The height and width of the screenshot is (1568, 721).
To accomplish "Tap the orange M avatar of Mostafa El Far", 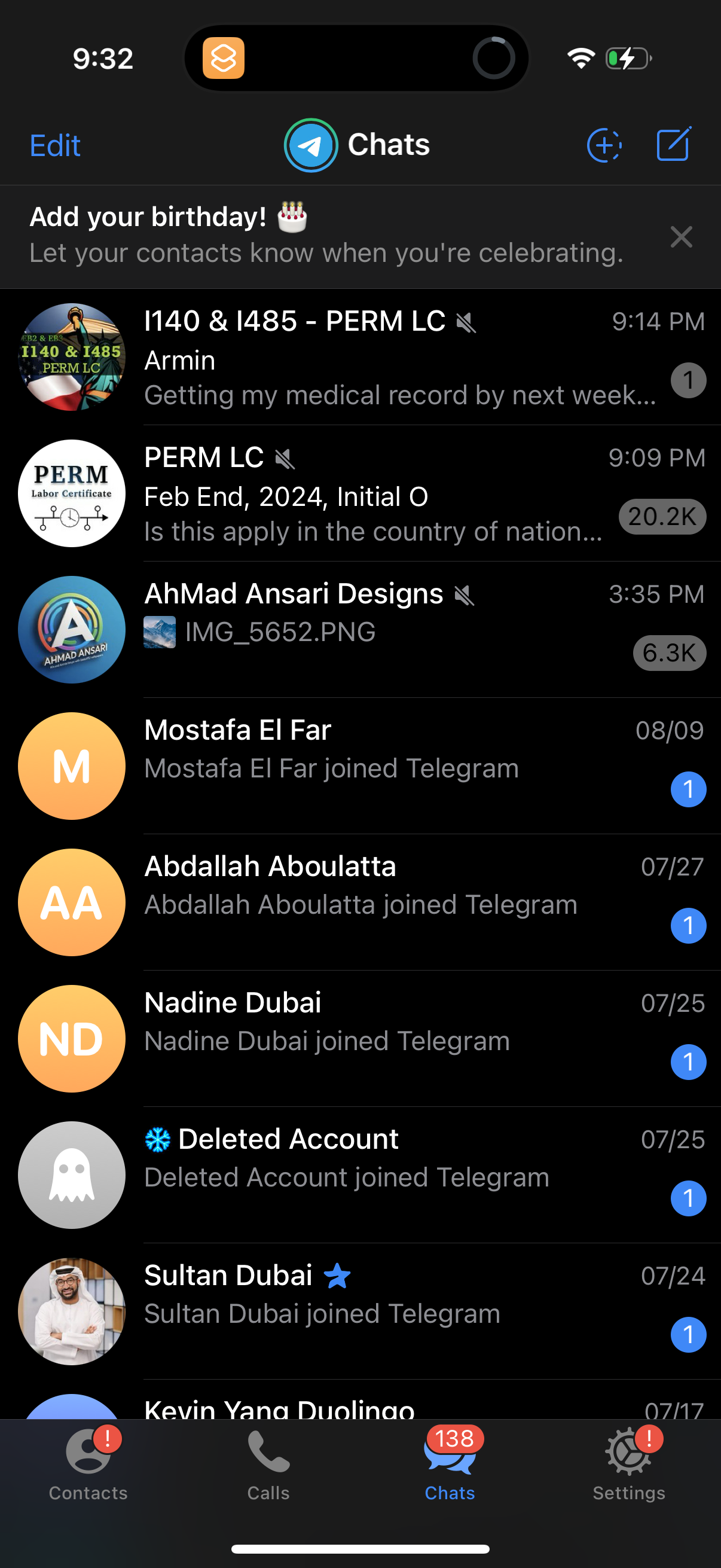I will coord(71,766).
